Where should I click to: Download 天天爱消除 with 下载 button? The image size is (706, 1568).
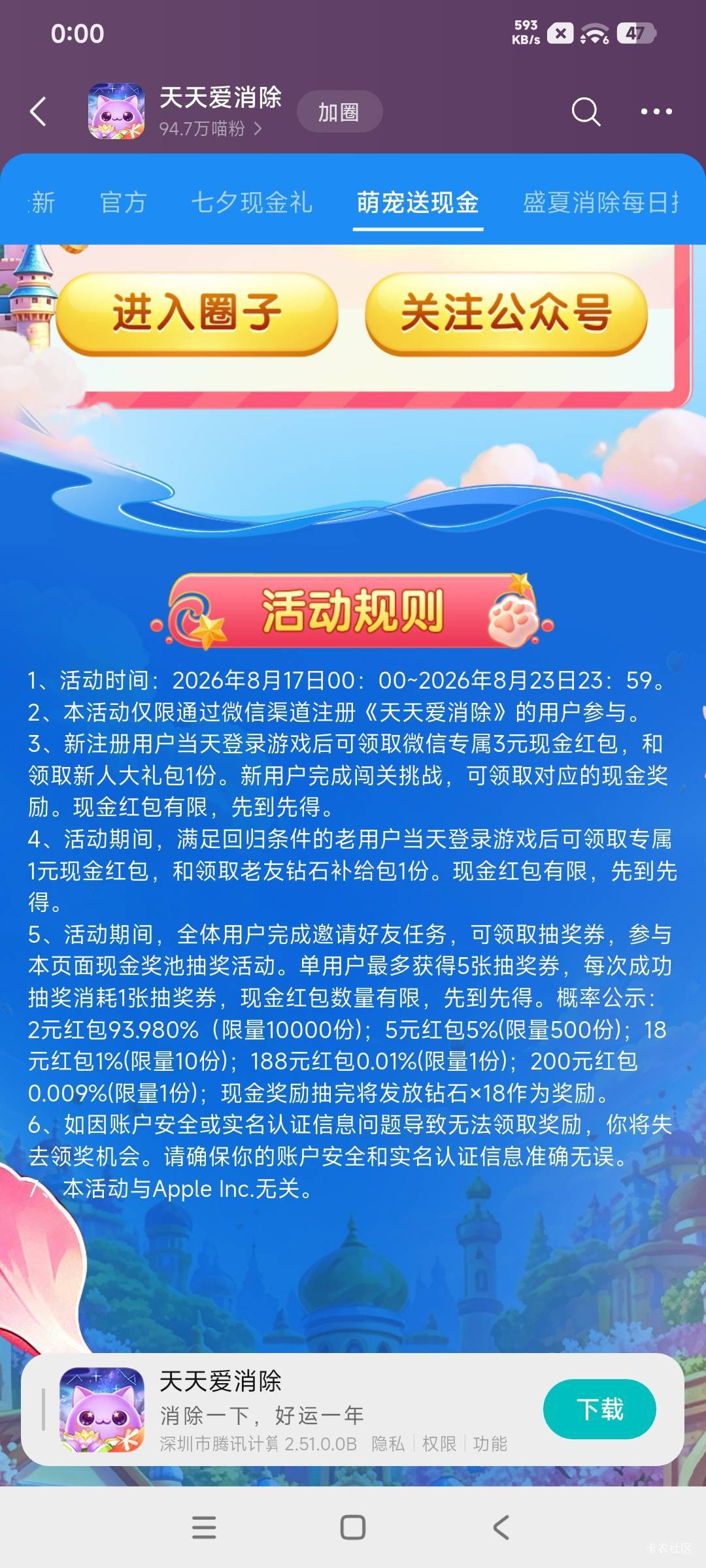pos(599,1409)
